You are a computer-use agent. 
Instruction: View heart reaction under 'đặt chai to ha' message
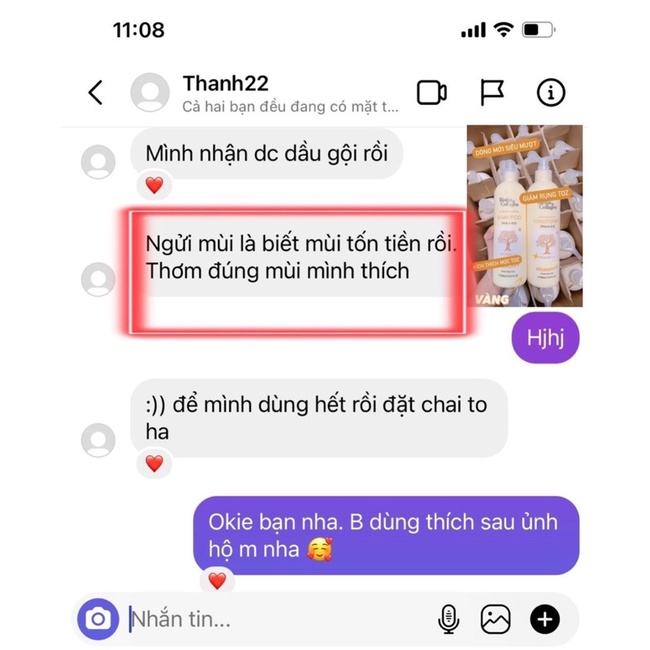pyautogui.click(x=154, y=463)
